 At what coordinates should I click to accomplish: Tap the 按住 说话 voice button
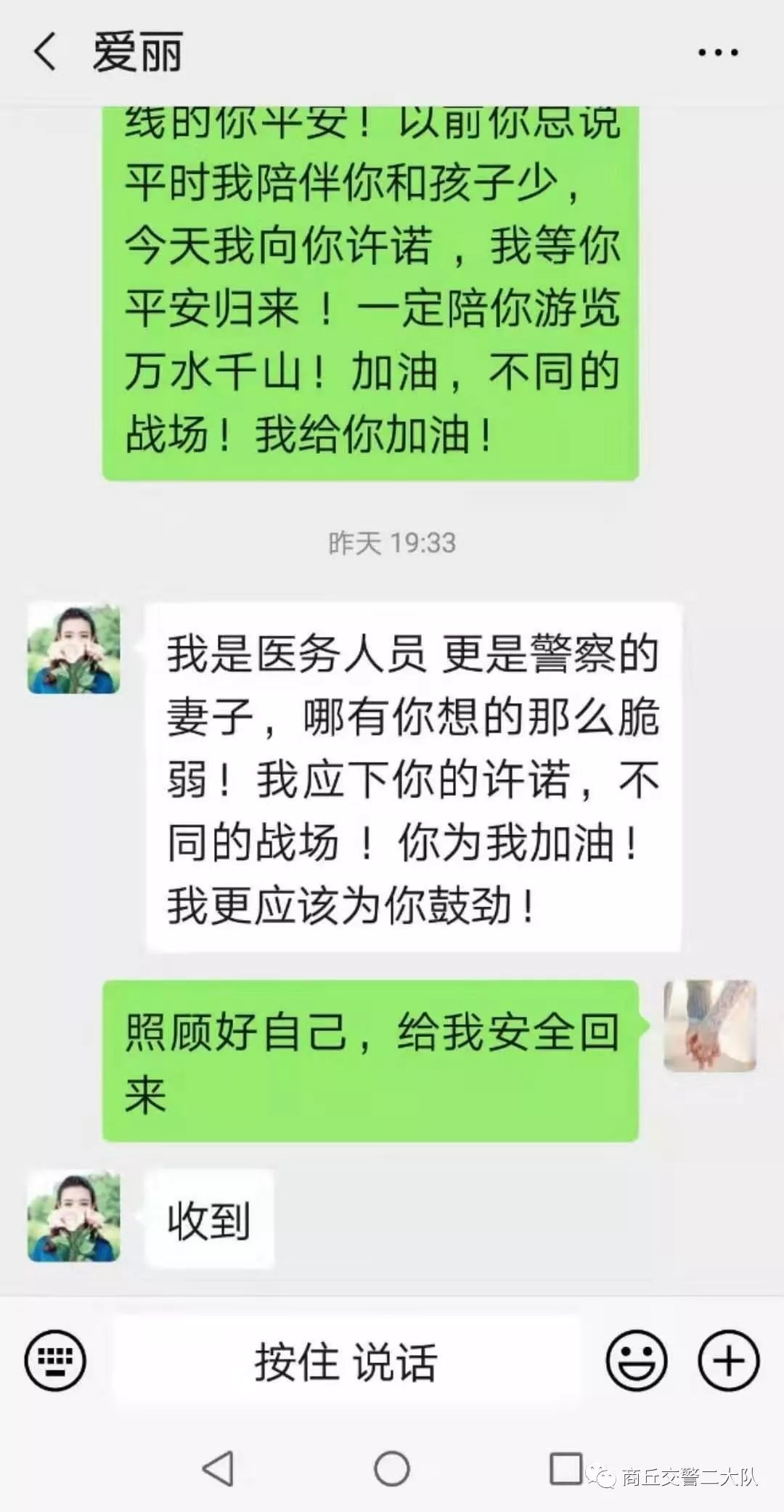click(346, 1362)
